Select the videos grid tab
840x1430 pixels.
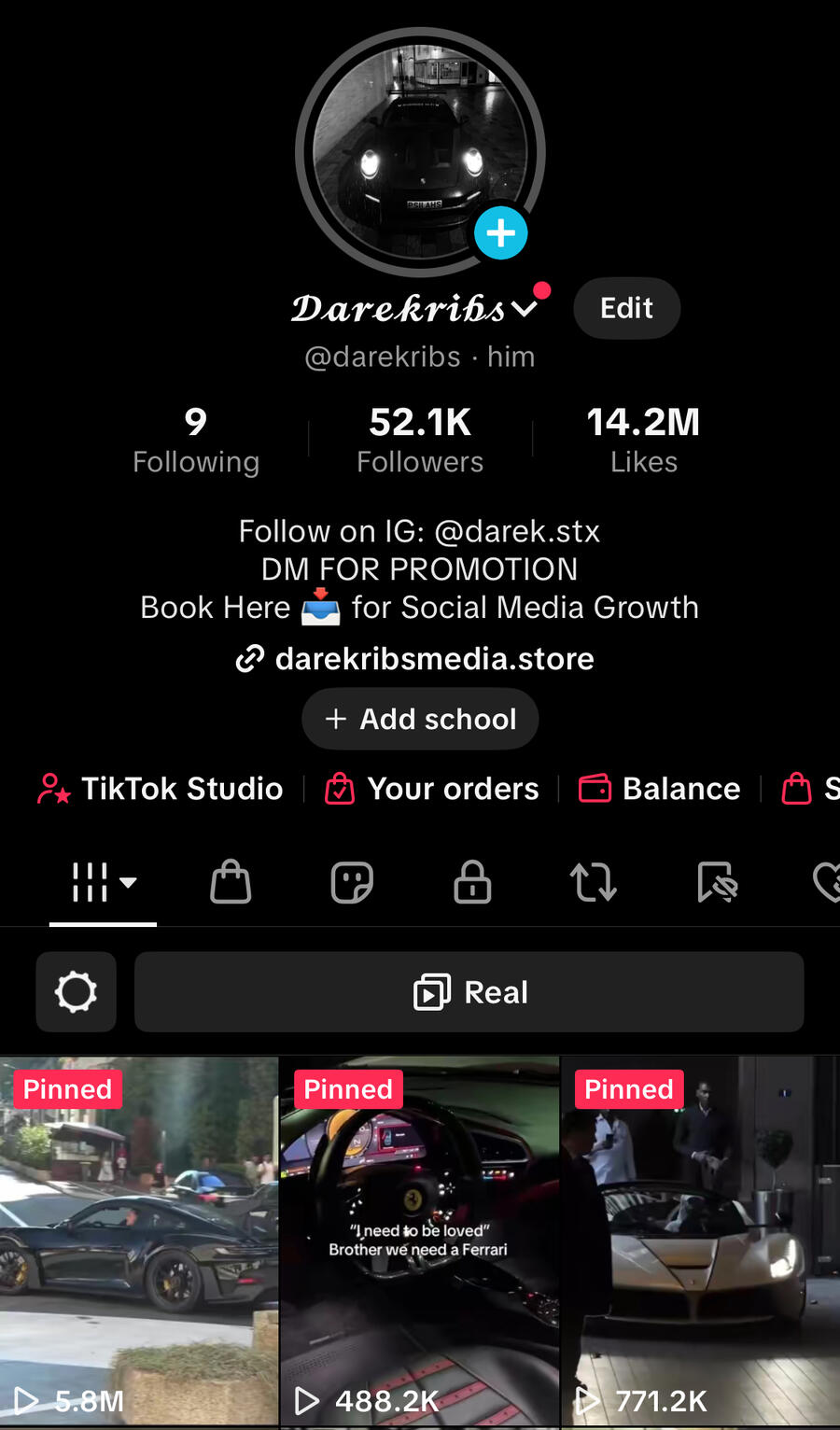tap(103, 882)
